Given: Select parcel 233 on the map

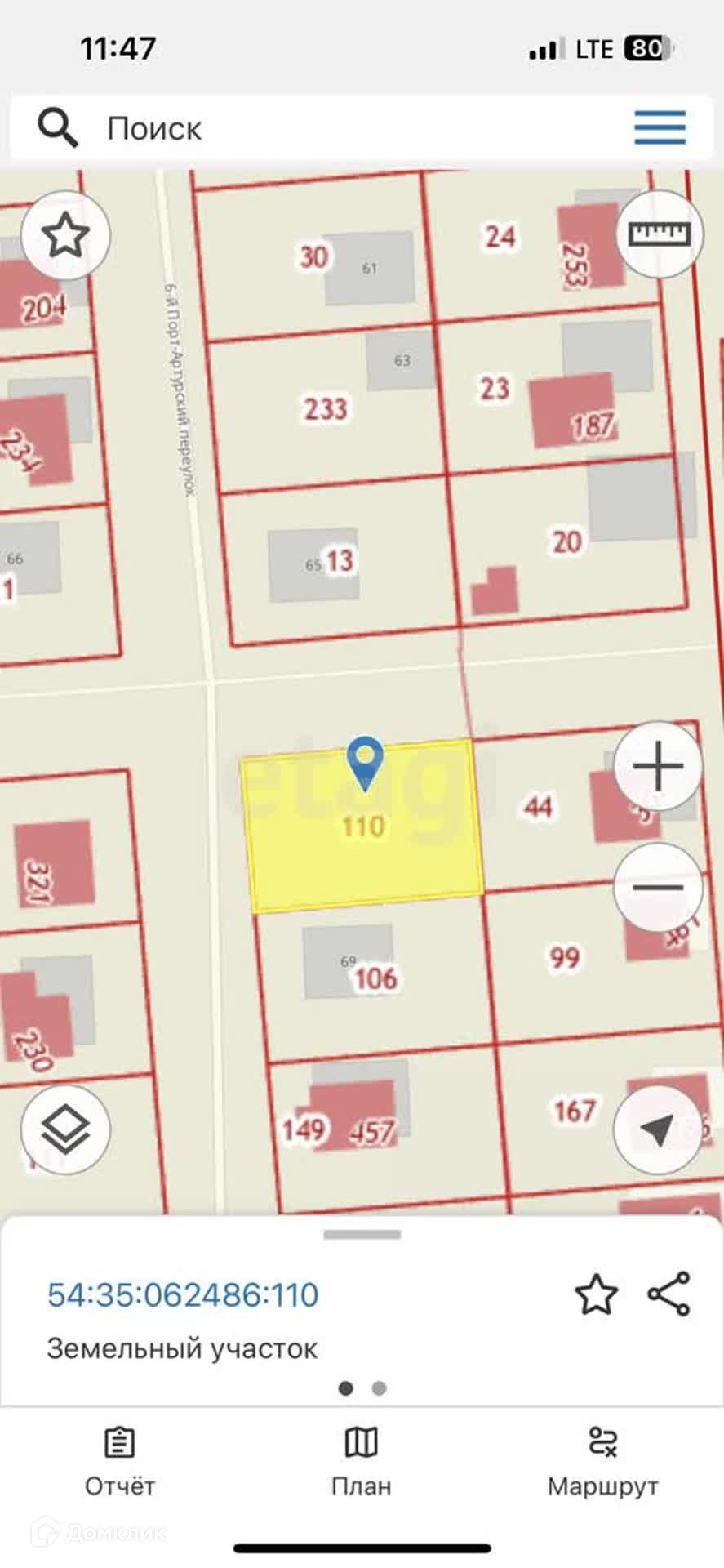Looking at the screenshot, I should point(326,408).
